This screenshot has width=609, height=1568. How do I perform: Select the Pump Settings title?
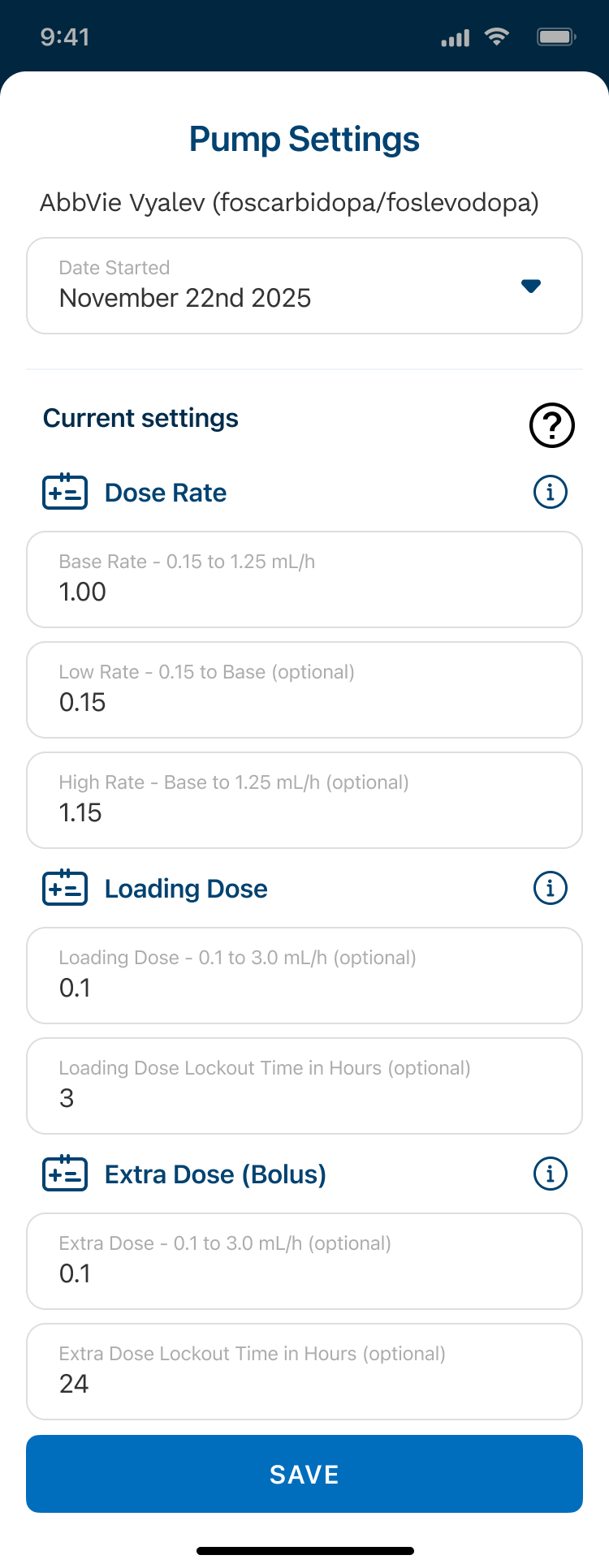coord(304,138)
